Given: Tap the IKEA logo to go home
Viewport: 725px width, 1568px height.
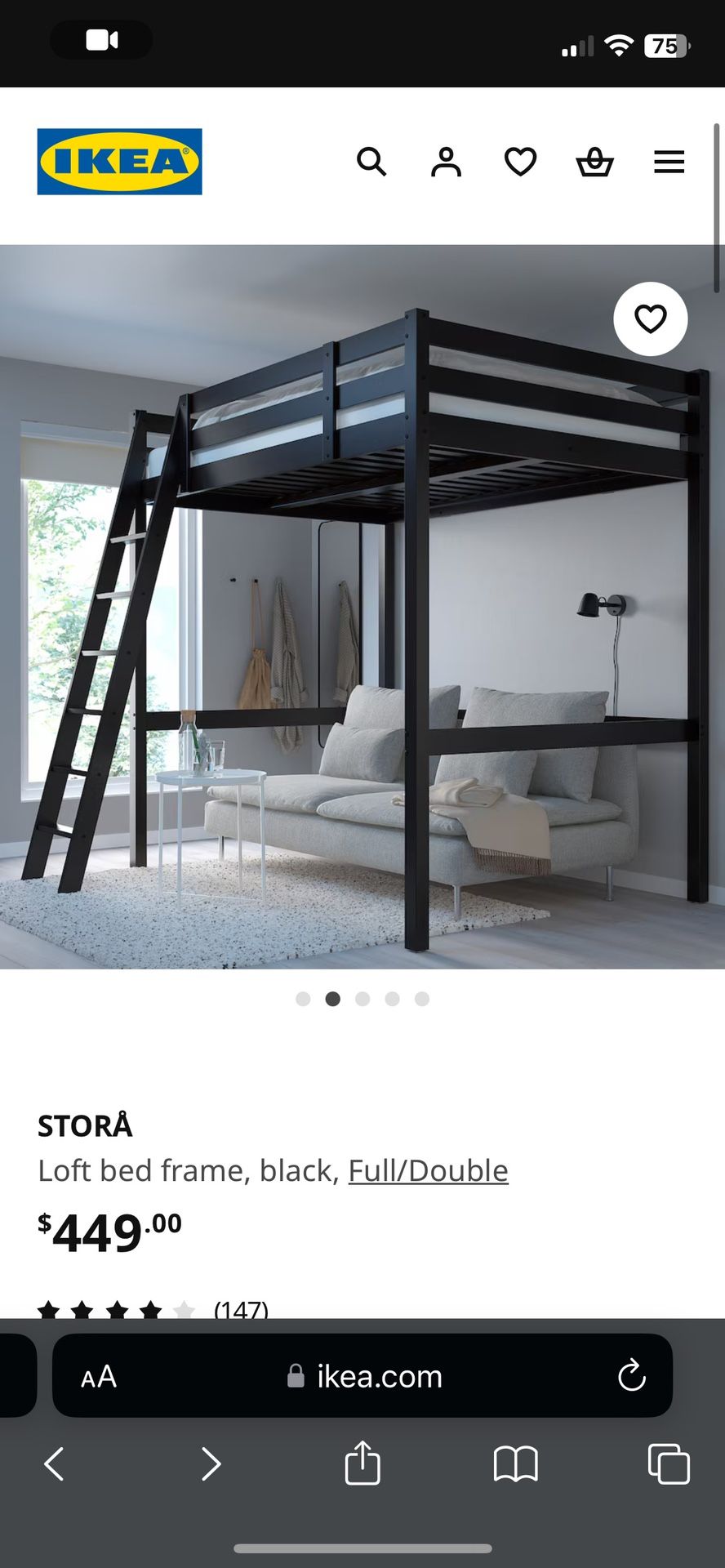Looking at the screenshot, I should [119, 161].
